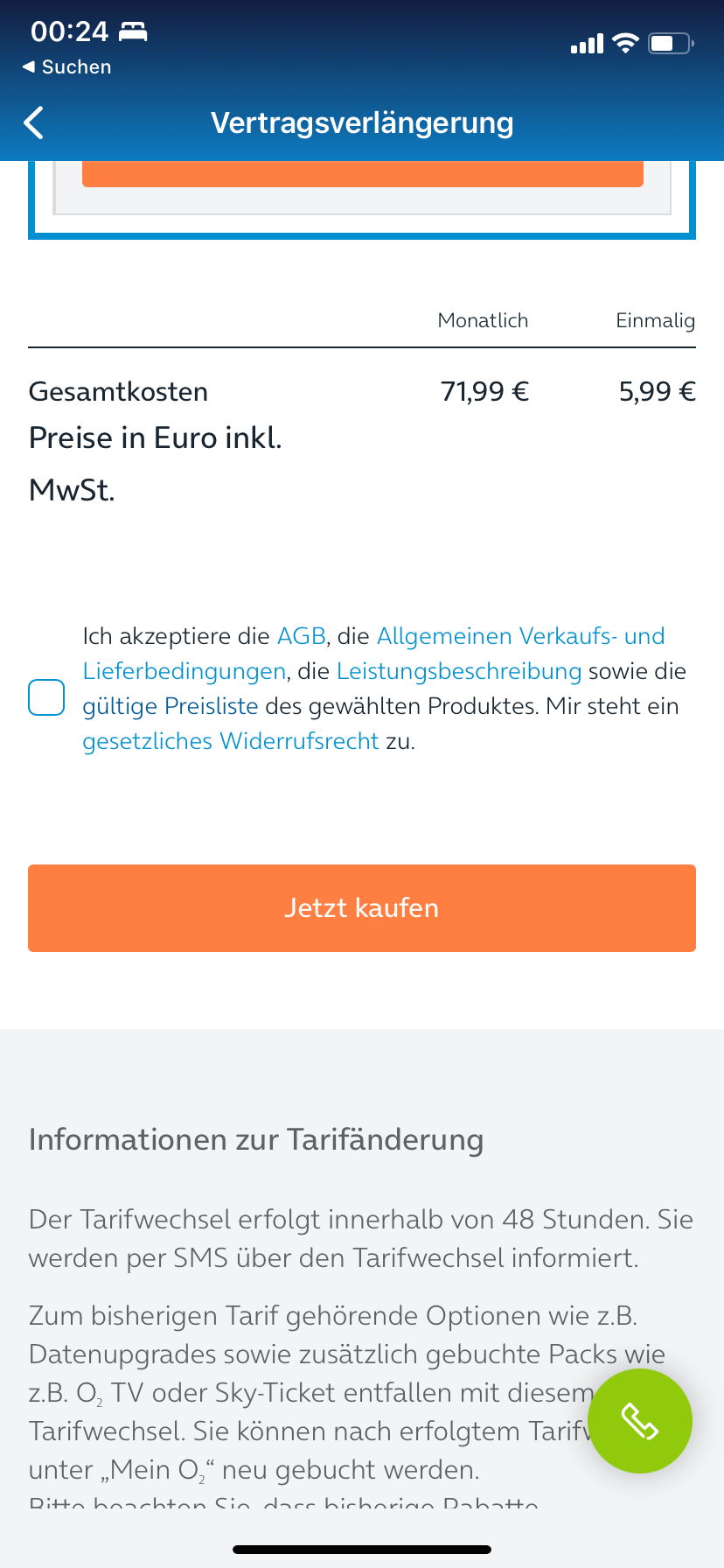Screen dimensions: 724x1568
Task: Open the gültige Preisliste link
Action: click(171, 706)
